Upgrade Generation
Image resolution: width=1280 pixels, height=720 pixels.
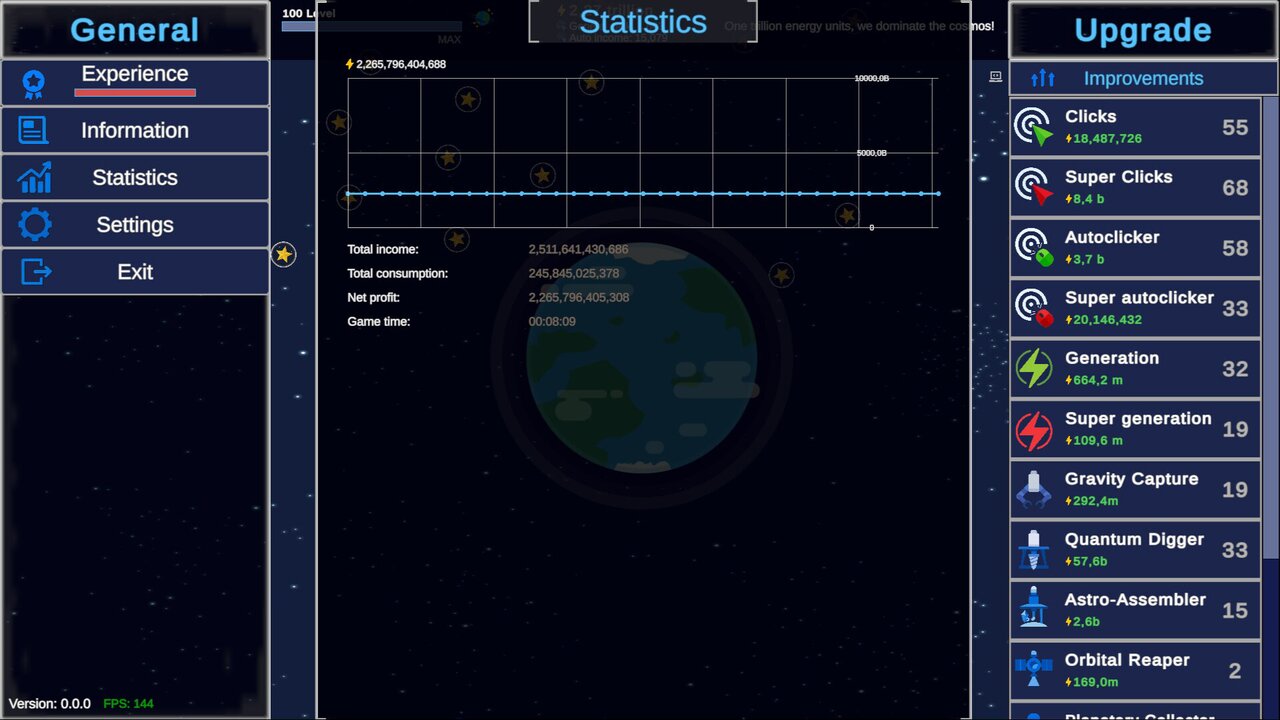click(1135, 369)
